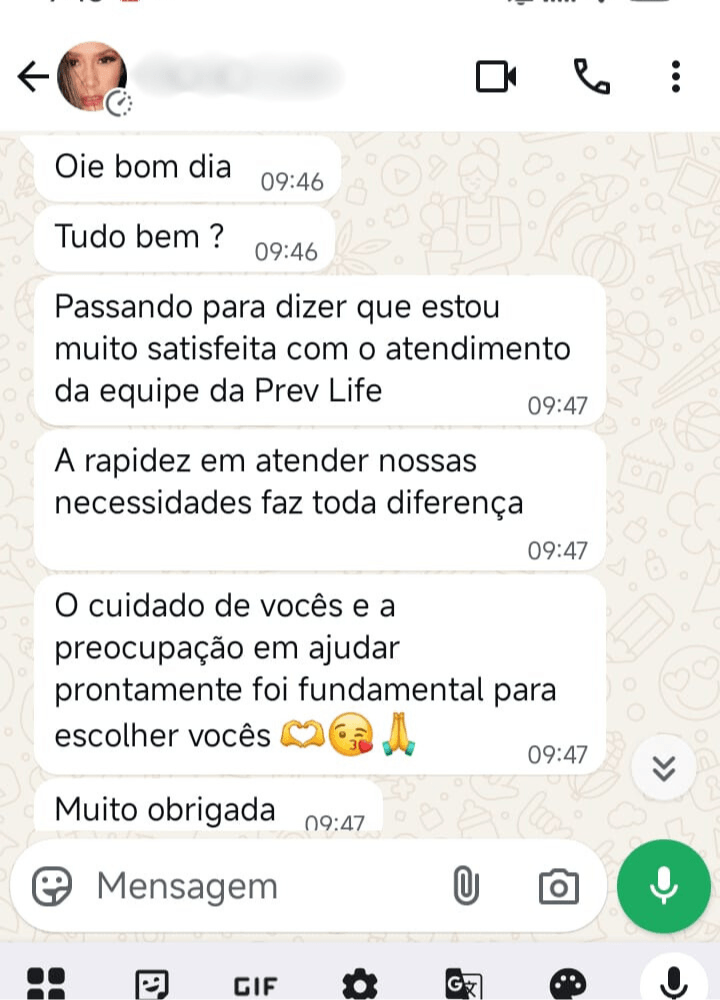Open the keyboard sticker panel

tap(151, 985)
